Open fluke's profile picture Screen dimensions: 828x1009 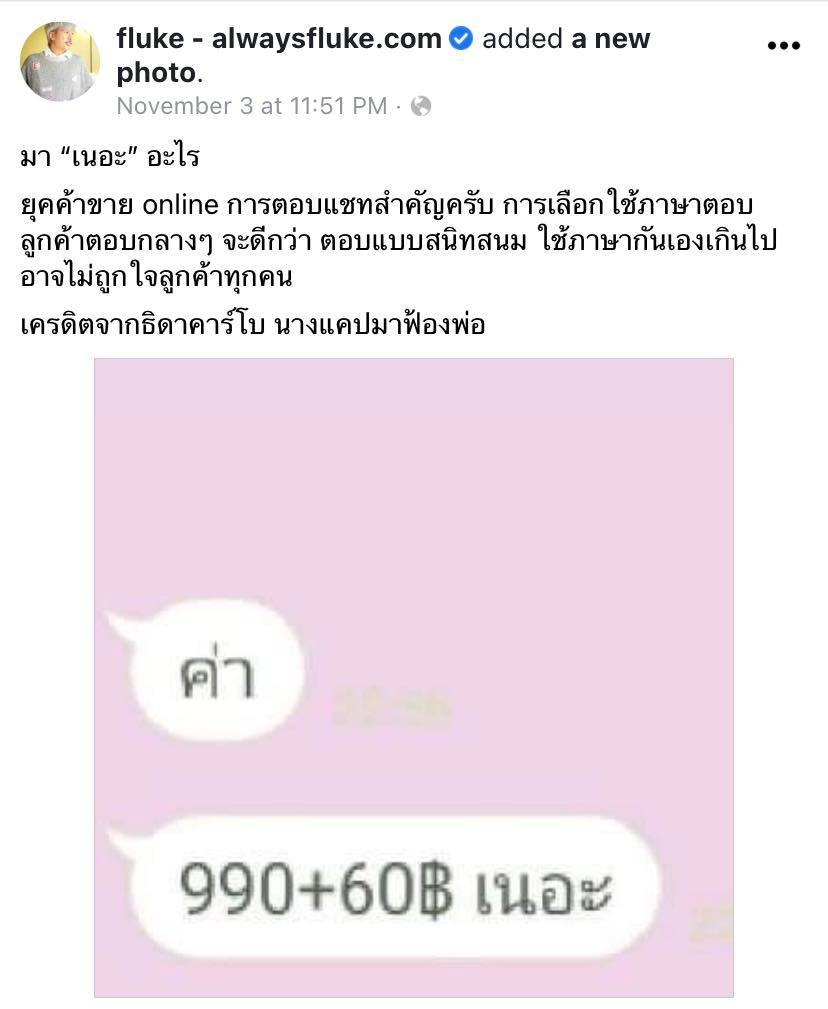coord(60,62)
